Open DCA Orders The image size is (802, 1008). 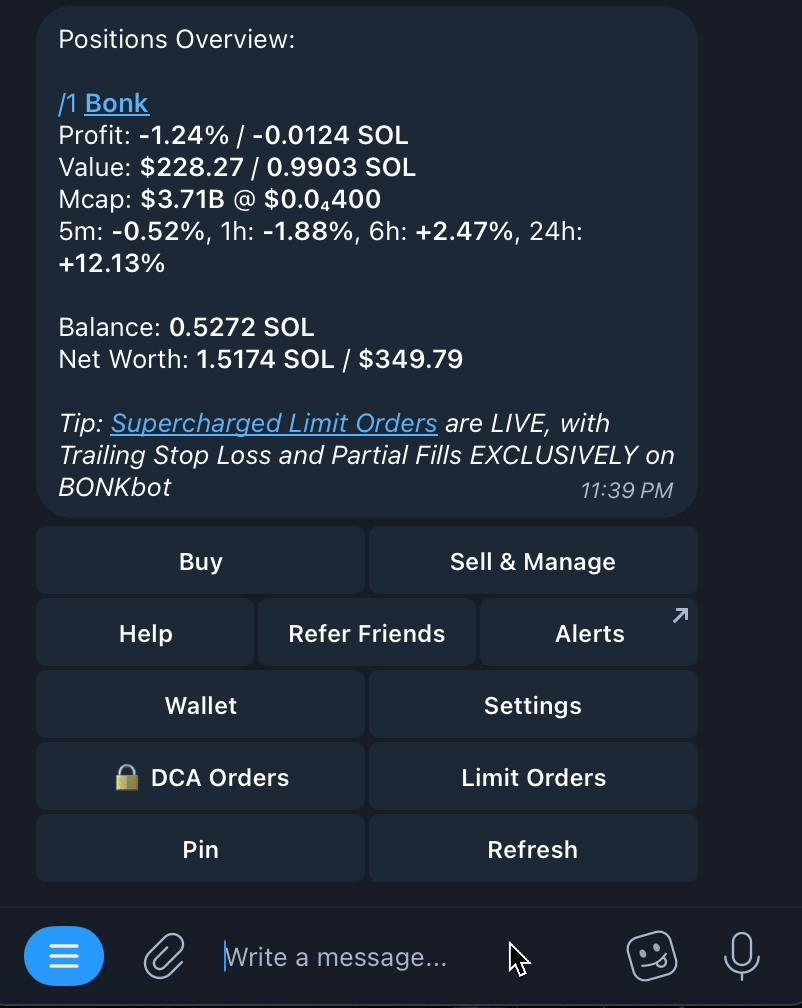200,778
